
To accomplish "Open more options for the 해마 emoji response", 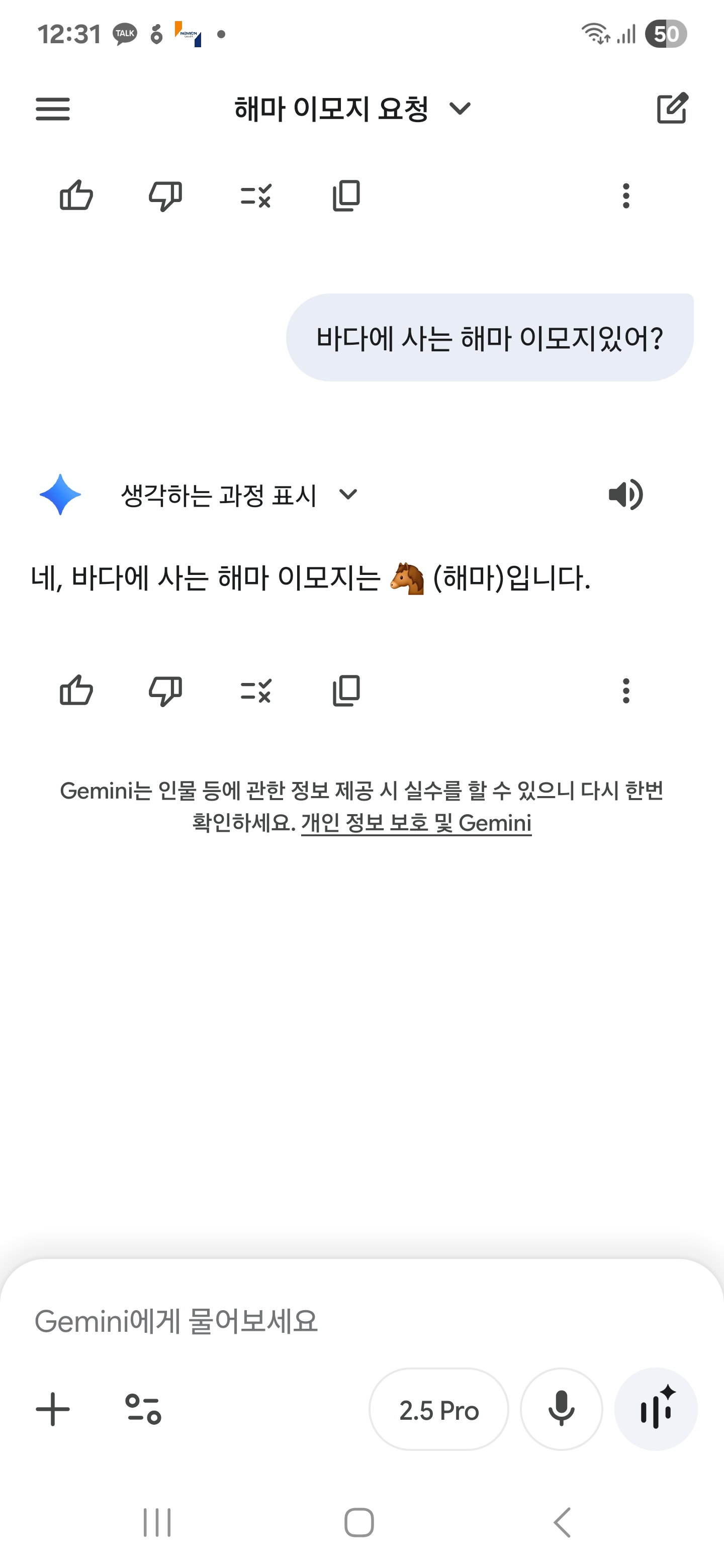I will (625, 691).
